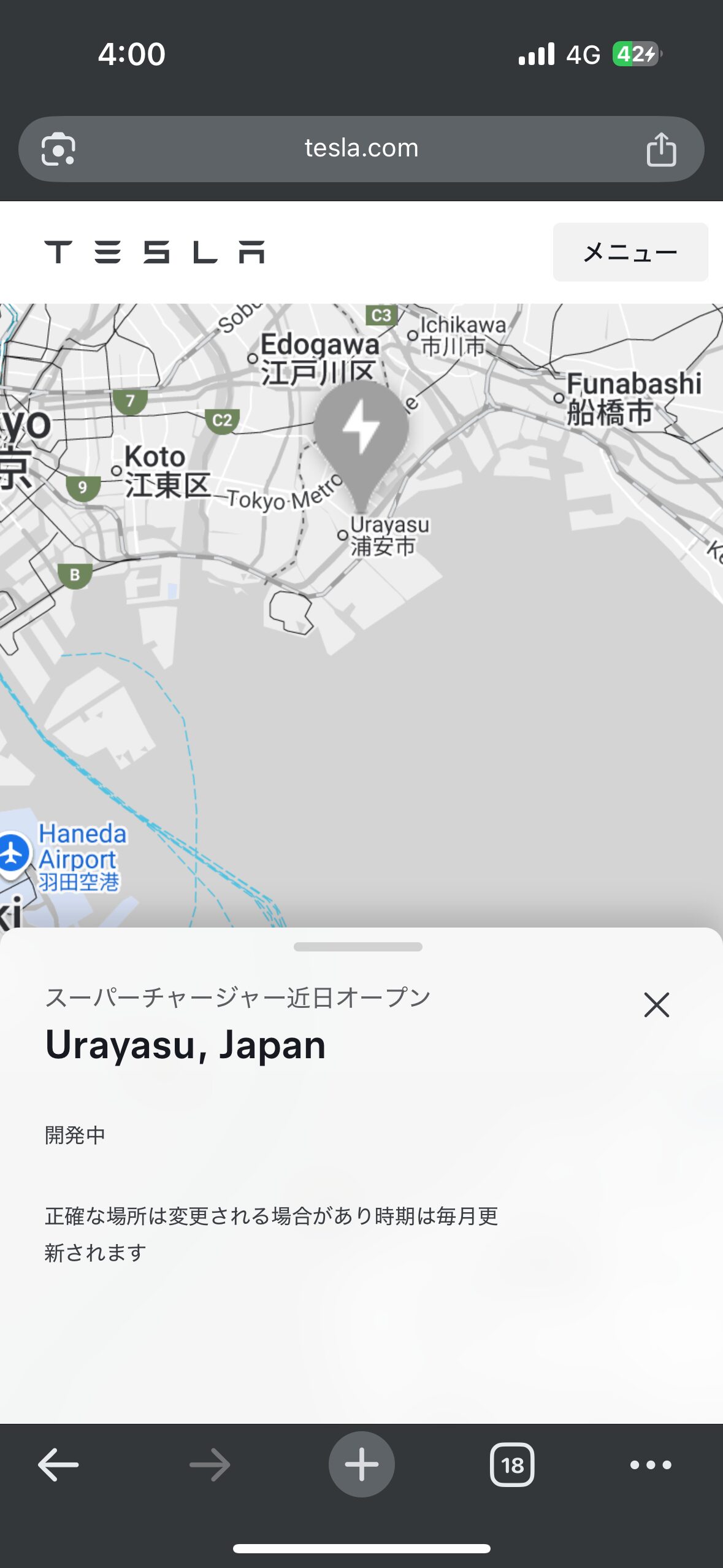
Task: View the 18 open tabs
Action: point(512,1465)
